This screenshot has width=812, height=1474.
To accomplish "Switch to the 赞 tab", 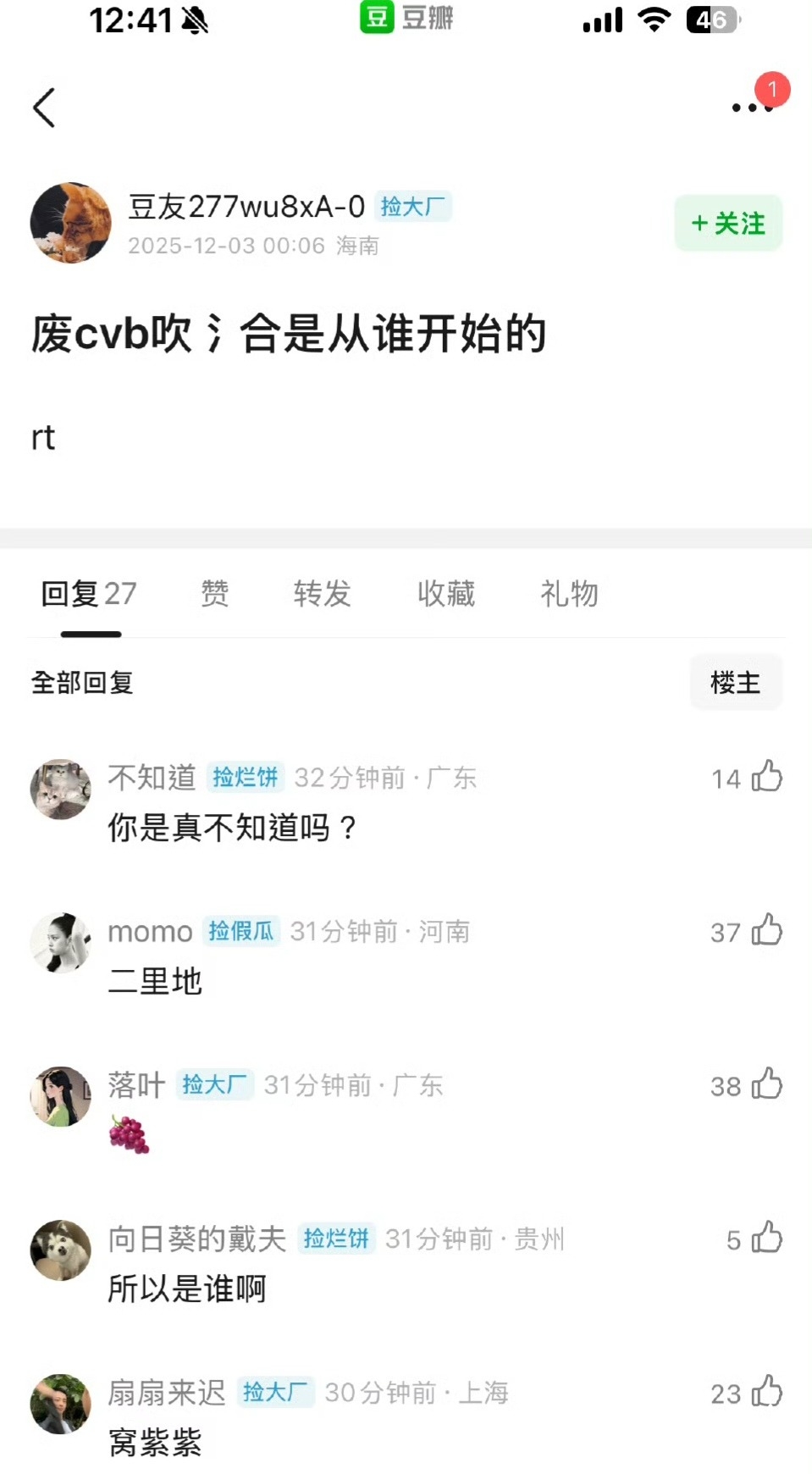I will click(x=214, y=594).
